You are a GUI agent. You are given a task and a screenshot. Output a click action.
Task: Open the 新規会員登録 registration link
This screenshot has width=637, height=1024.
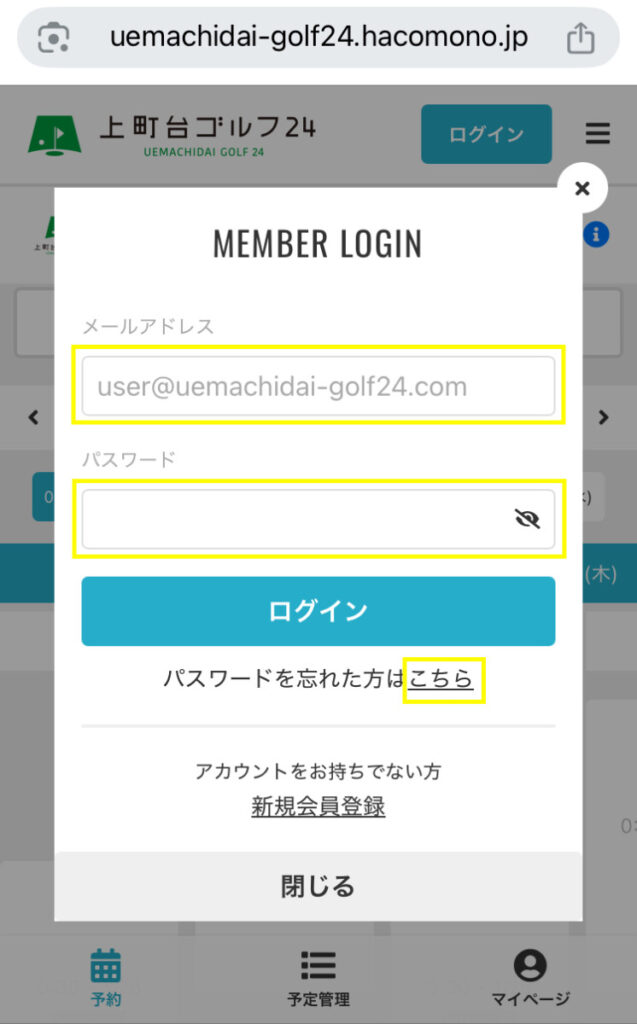(x=318, y=806)
